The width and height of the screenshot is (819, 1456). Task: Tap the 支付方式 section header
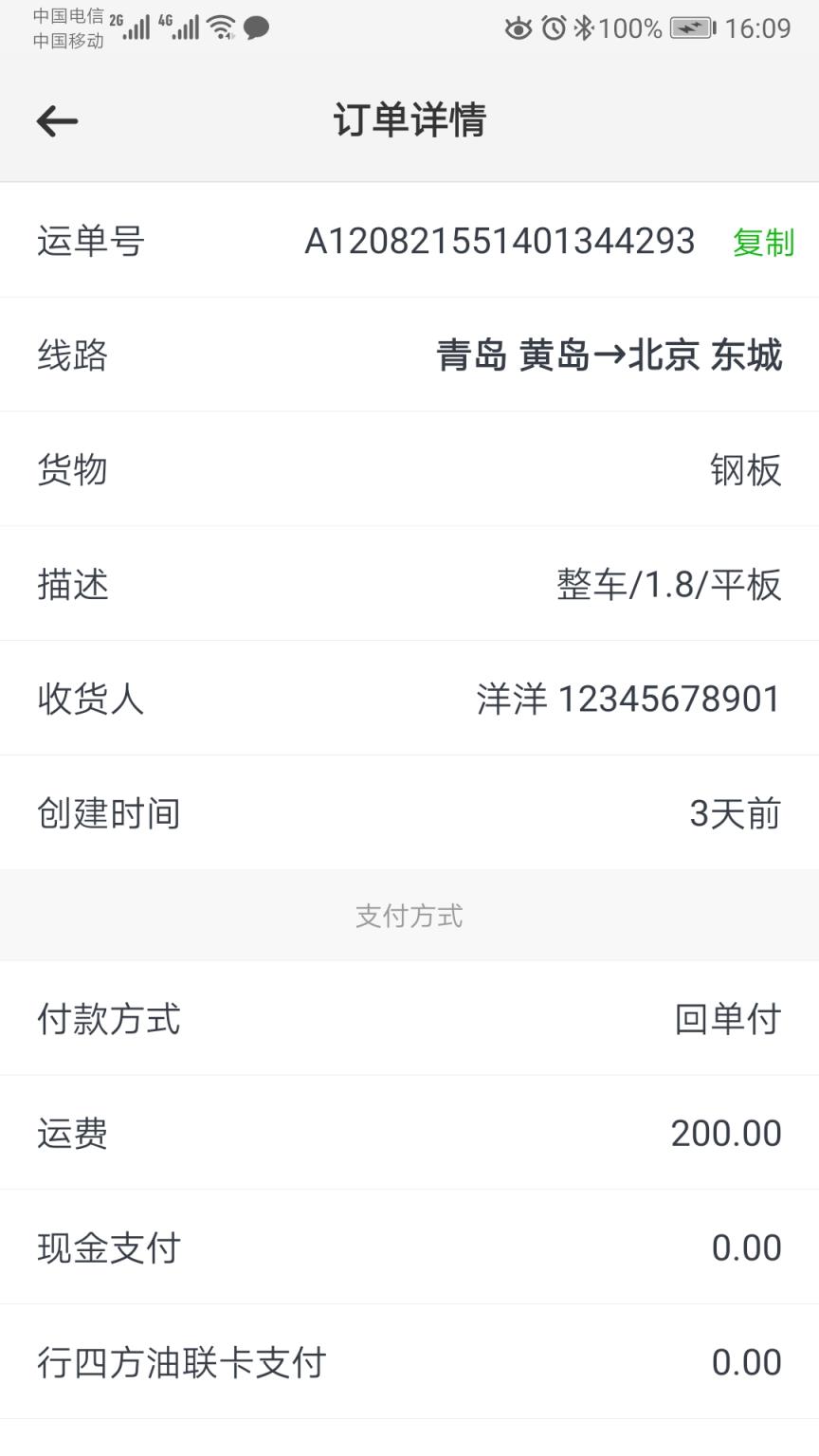[409, 916]
